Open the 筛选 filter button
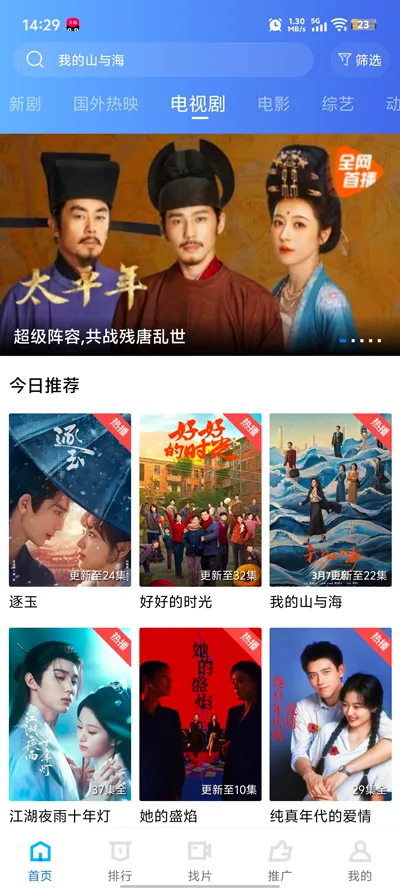The width and height of the screenshot is (400, 889). point(360,60)
